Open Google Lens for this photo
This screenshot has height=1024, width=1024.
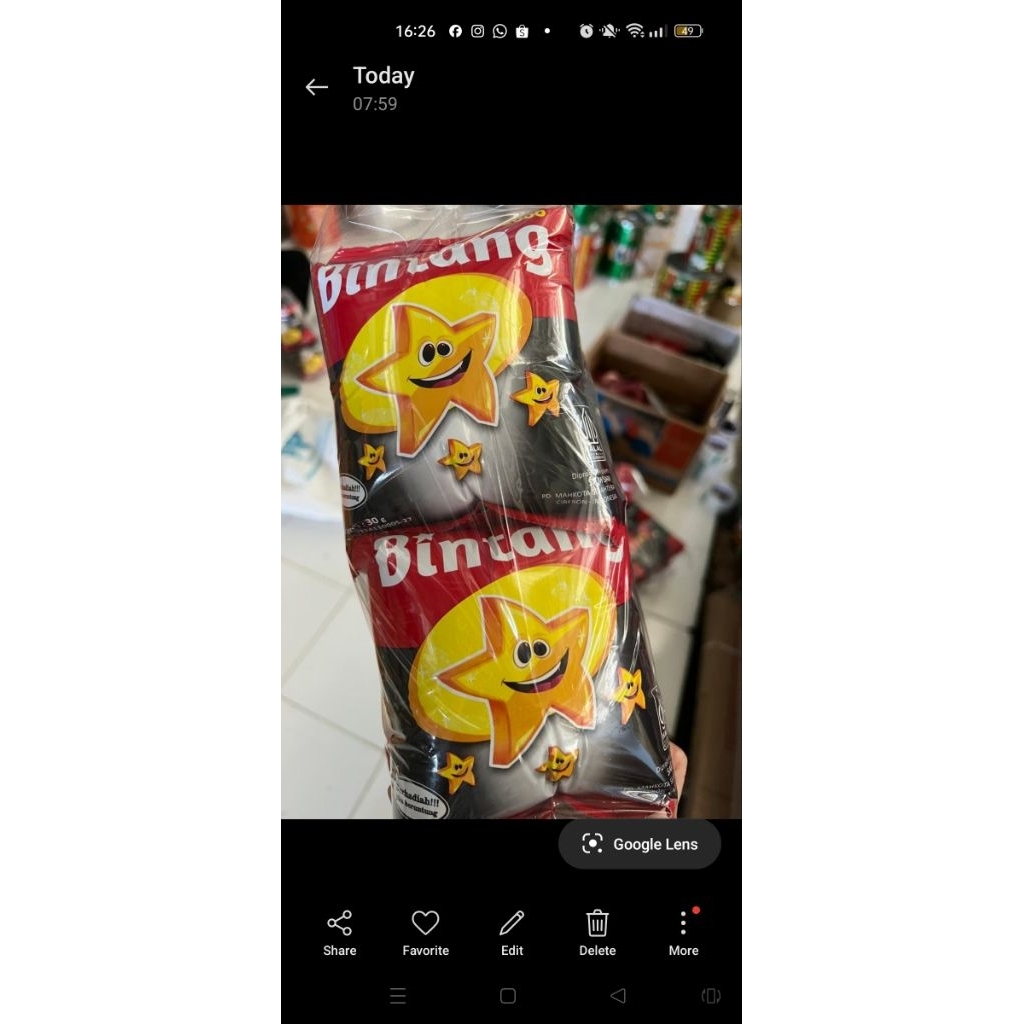point(639,844)
